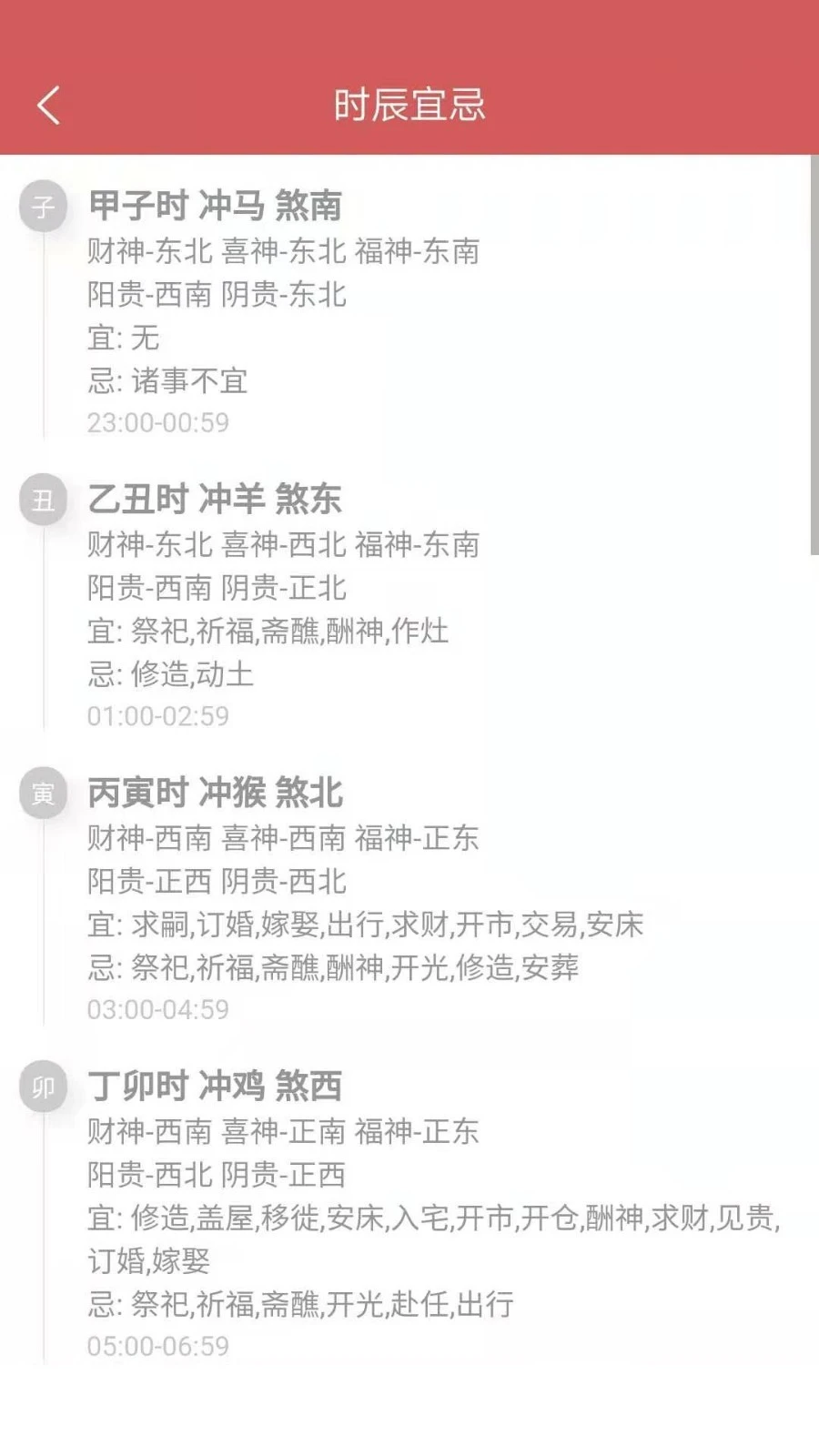Tap the timeline dot beside 甲子时
Viewport: 819px width, 1456px height.
[43, 207]
